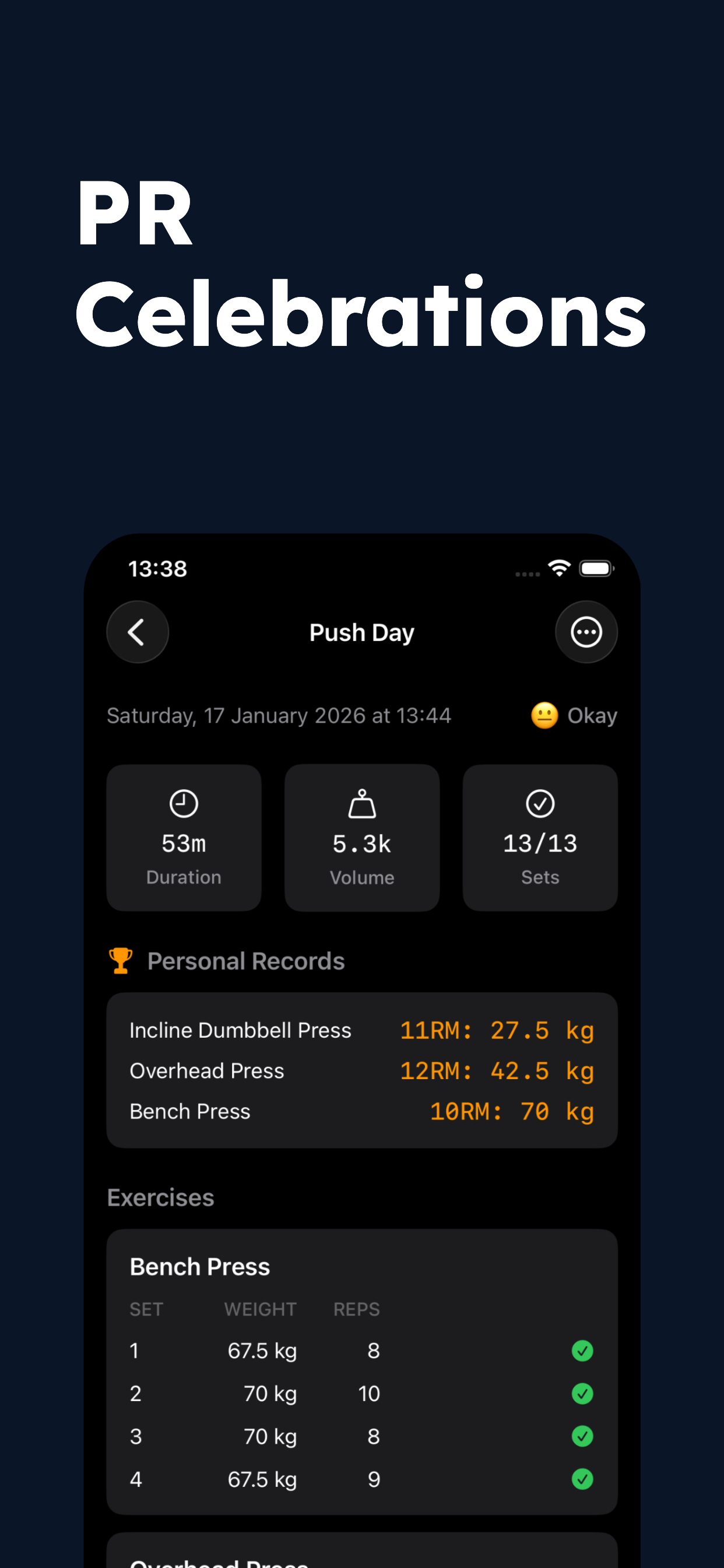The image size is (724, 1568).
Task: Toggle completion for Bench Press set 4
Action: coord(582,1480)
